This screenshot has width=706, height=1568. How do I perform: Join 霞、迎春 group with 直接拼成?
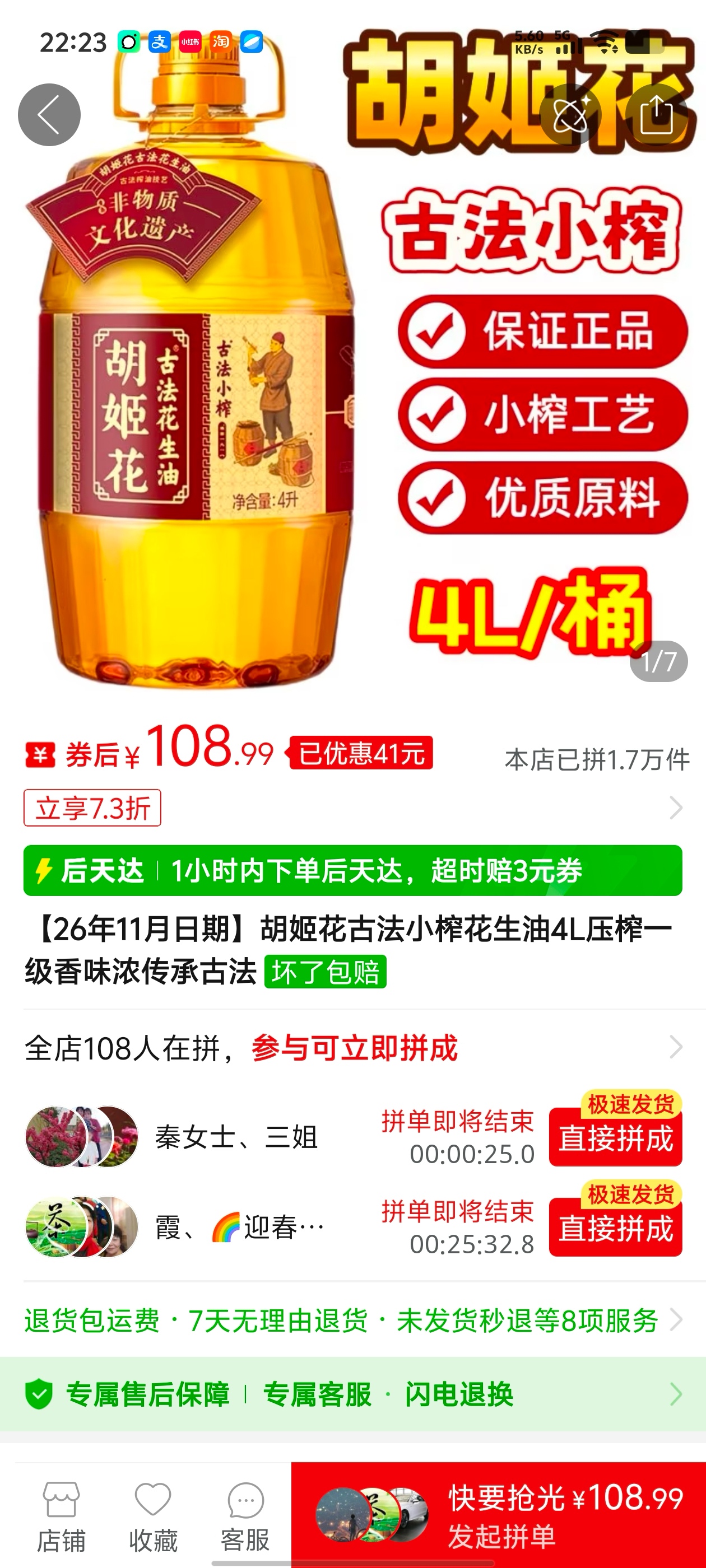pyautogui.click(x=615, y=1227)
